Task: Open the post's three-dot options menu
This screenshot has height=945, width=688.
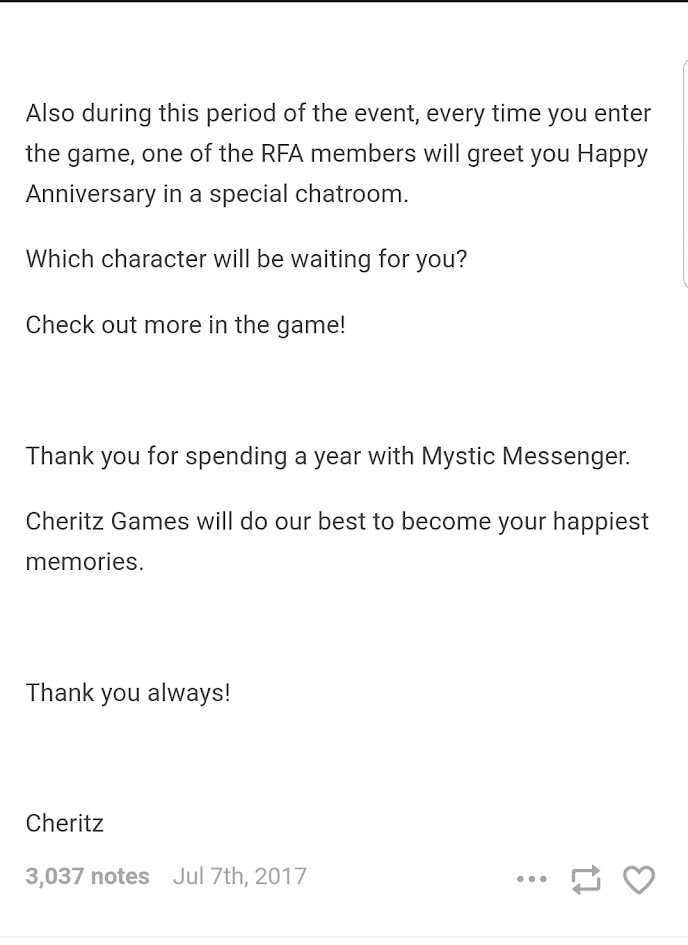Action: (532, 879)
